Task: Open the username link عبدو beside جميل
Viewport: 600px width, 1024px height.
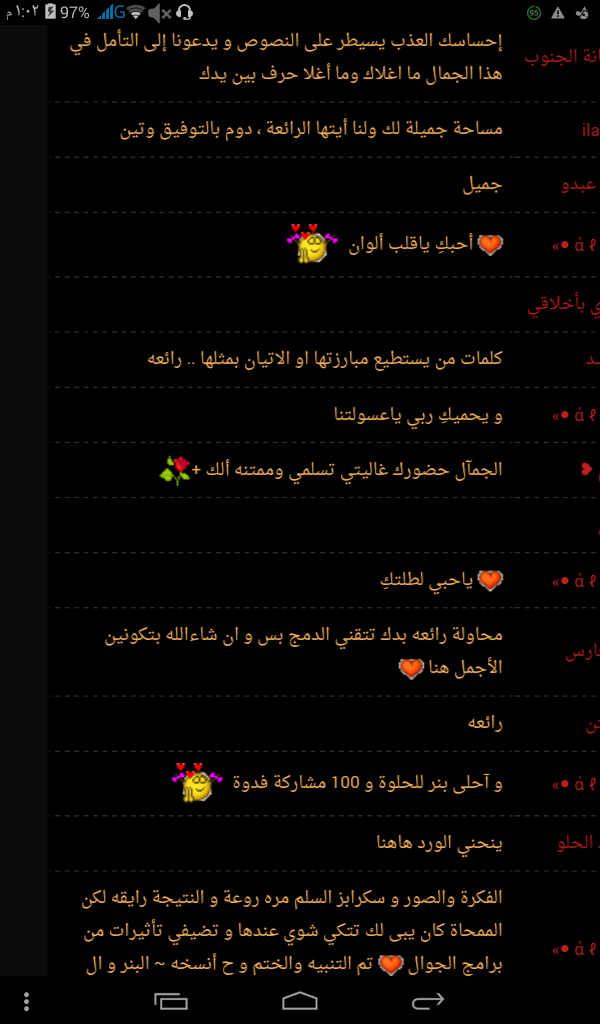Action: (578, 186)
